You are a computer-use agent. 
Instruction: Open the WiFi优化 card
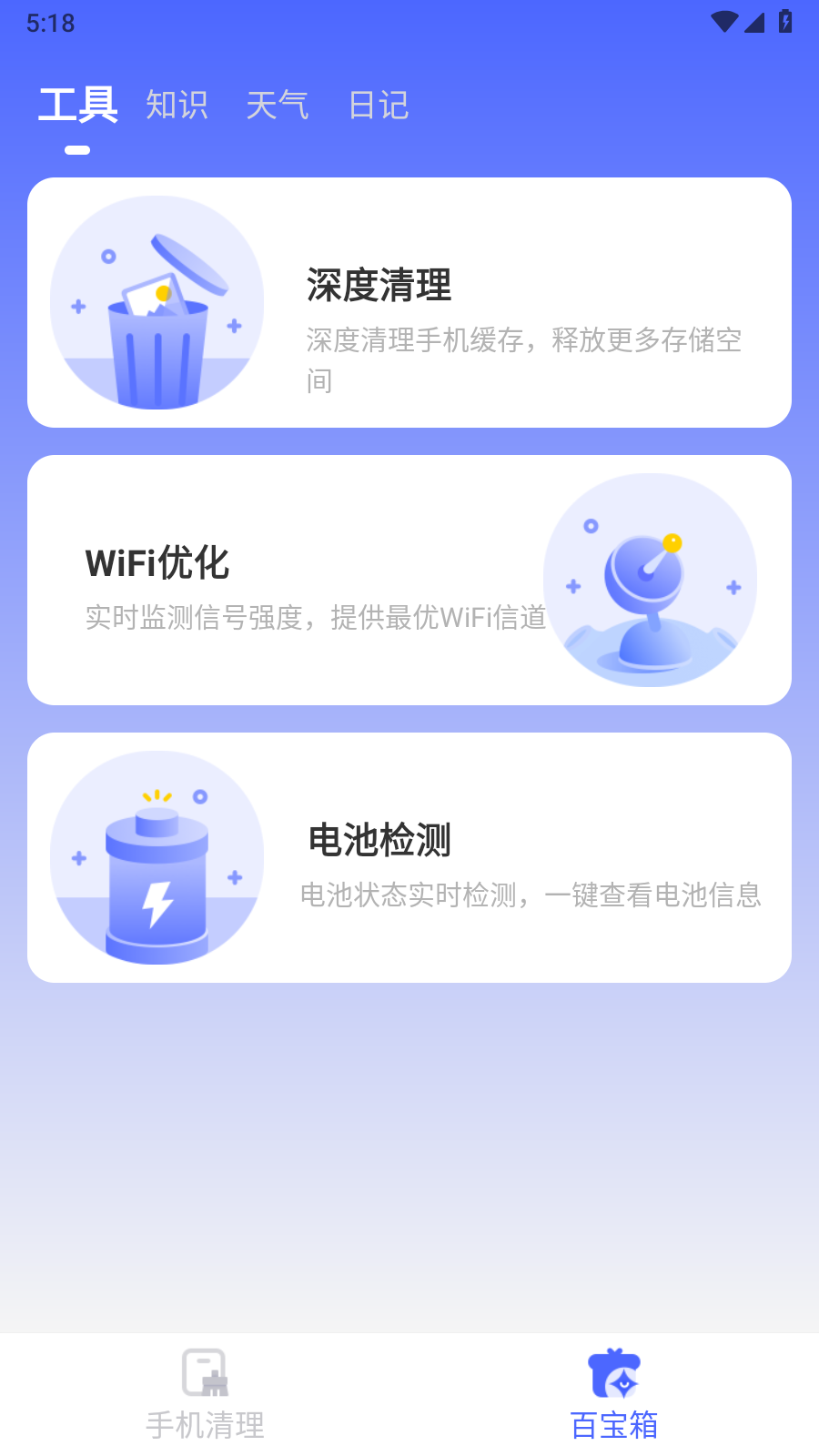coord(409,581)
